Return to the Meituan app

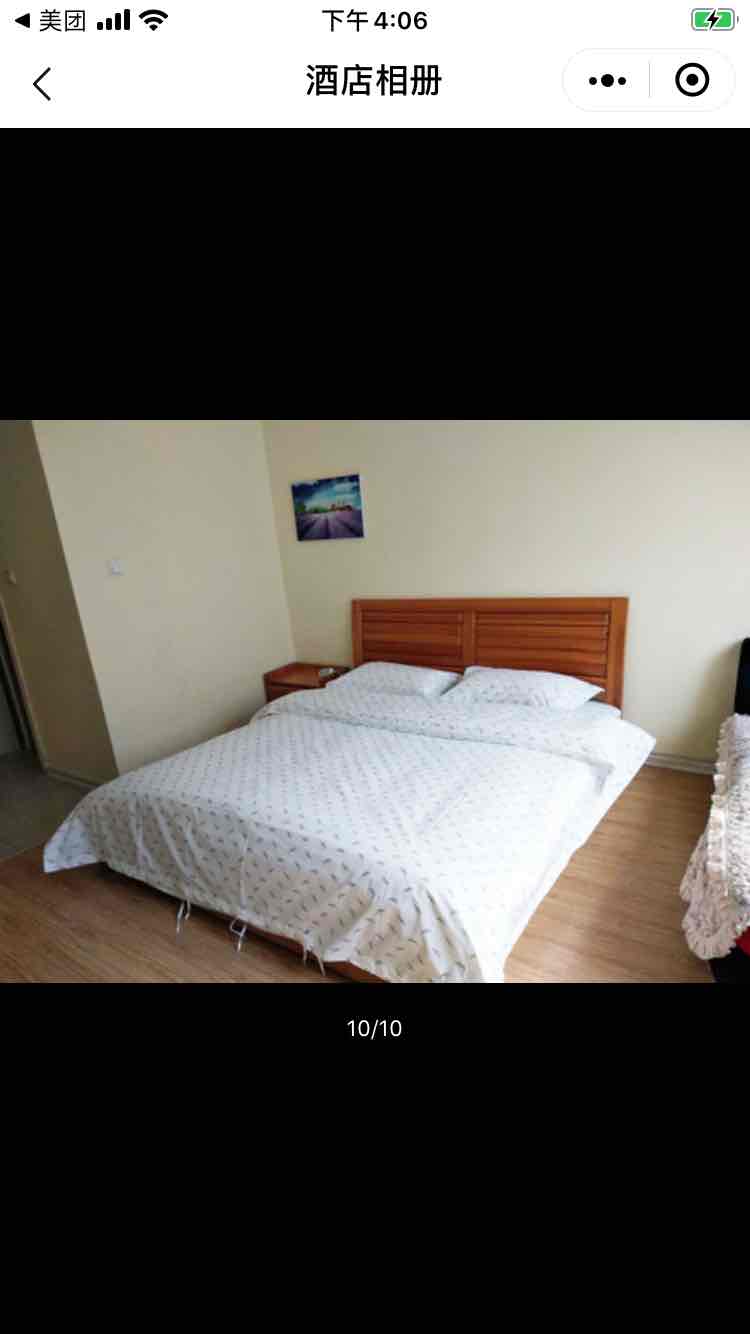coord(50,20)
